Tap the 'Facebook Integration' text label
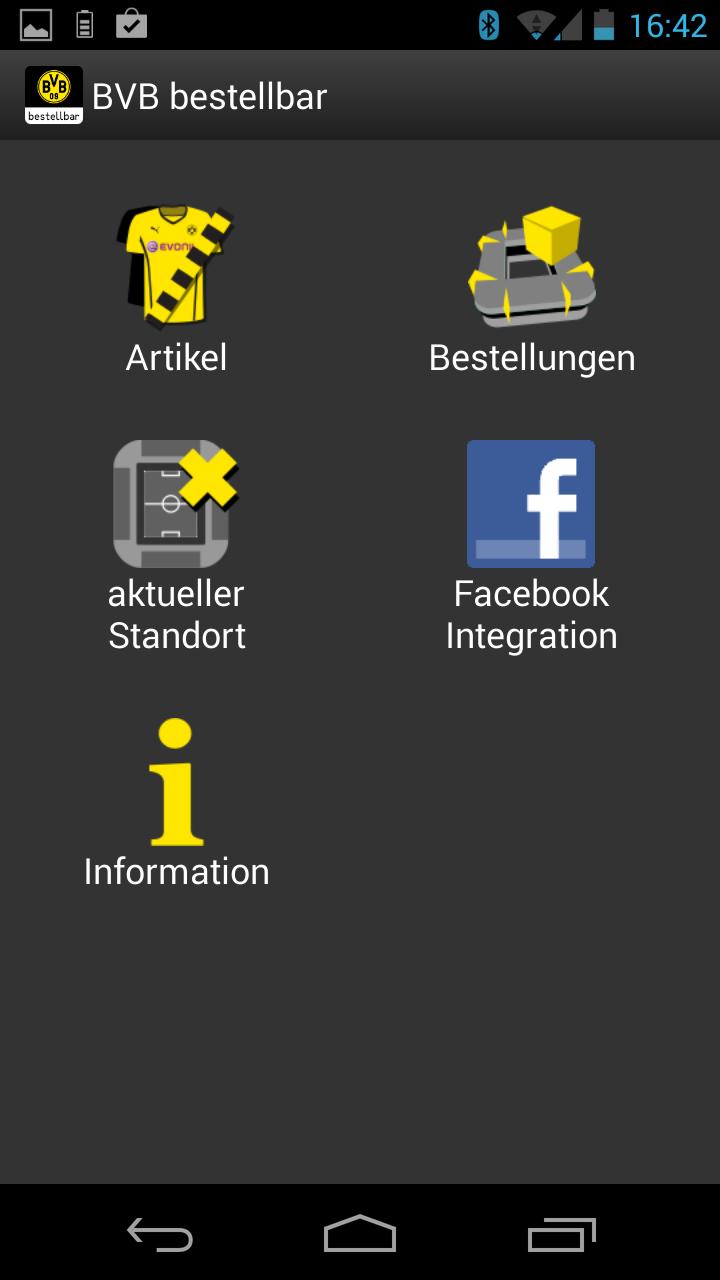Image resolution: width=720 pixels, height=1280 pixels. point(531,613)
